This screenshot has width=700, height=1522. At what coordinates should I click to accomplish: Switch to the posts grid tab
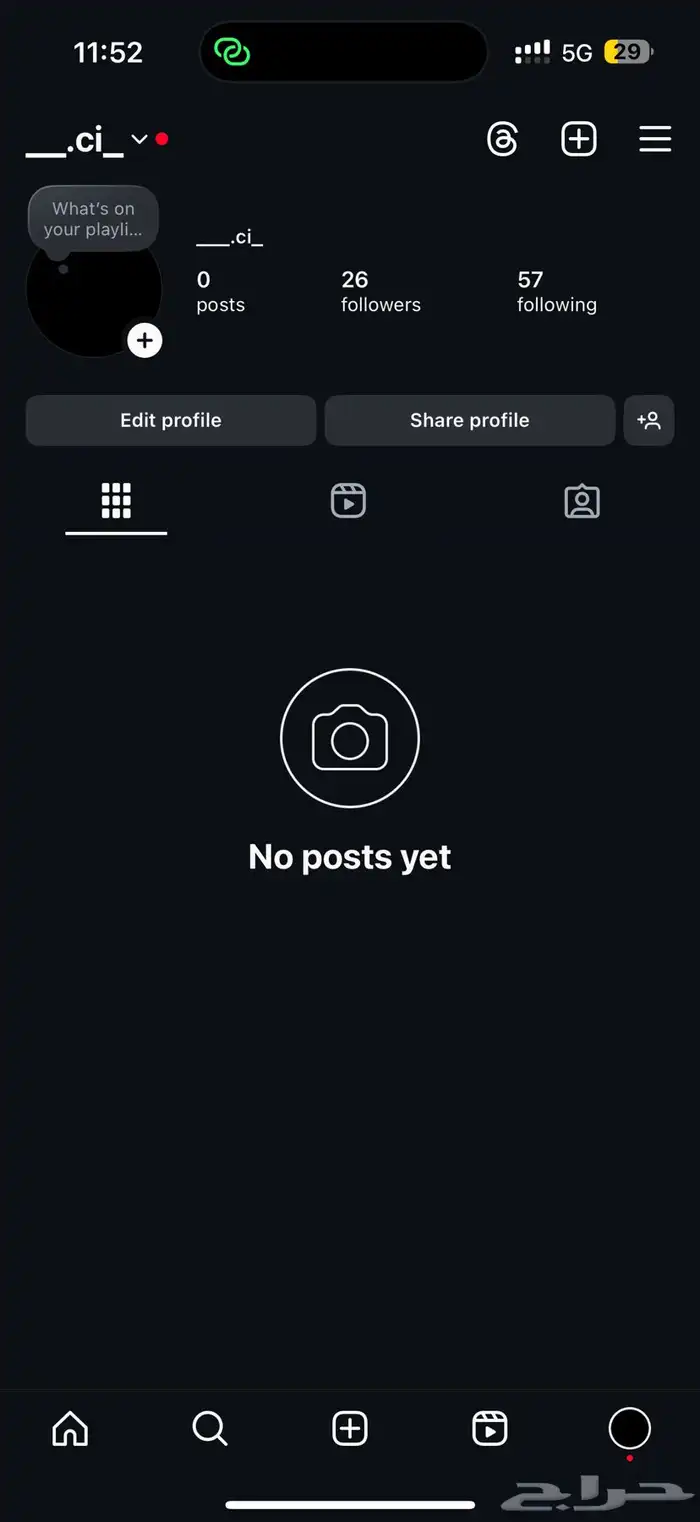(116, 501)
